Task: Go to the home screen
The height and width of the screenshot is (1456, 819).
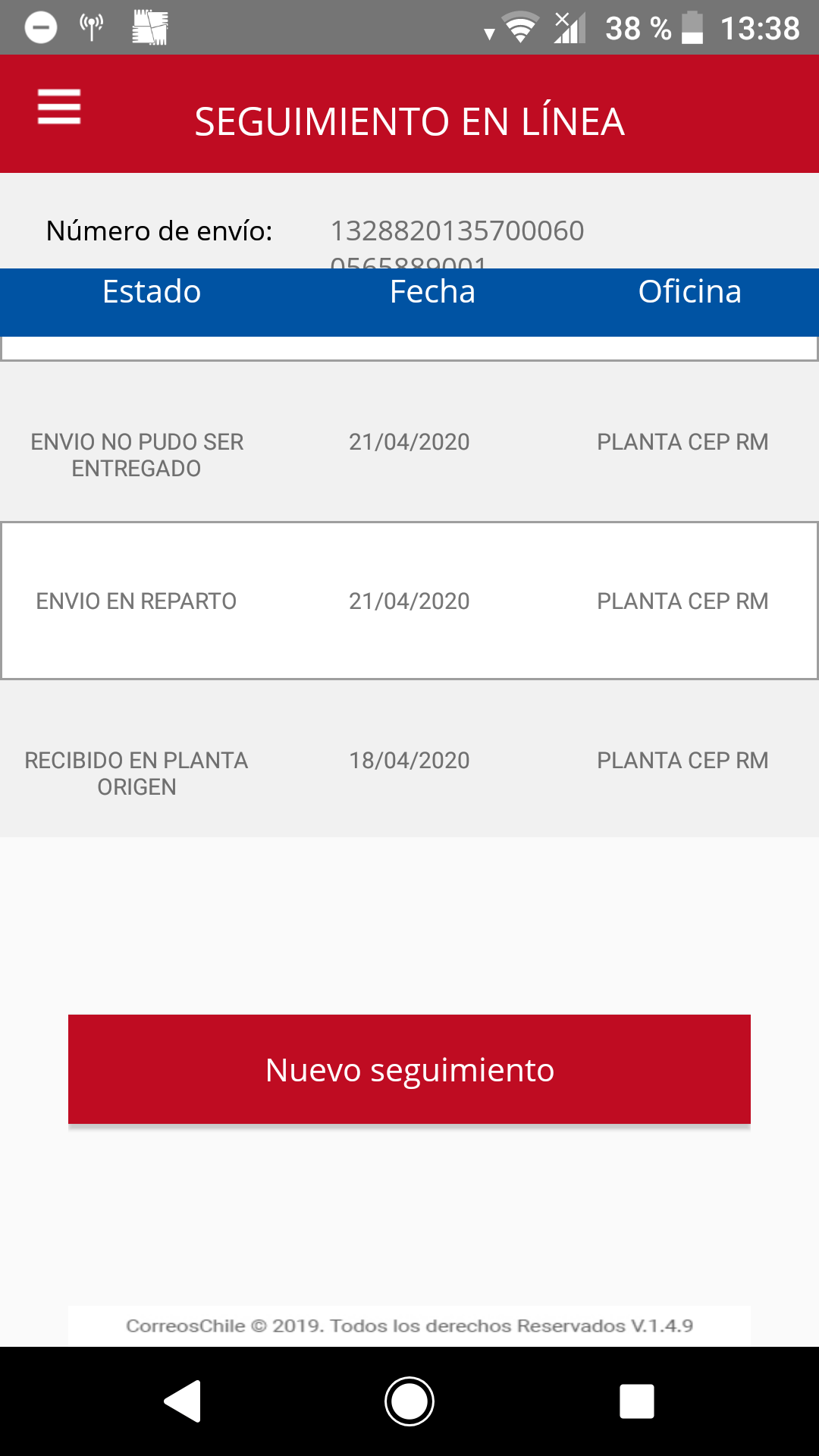Action: pyautogui.click(x=409, y=1401)
